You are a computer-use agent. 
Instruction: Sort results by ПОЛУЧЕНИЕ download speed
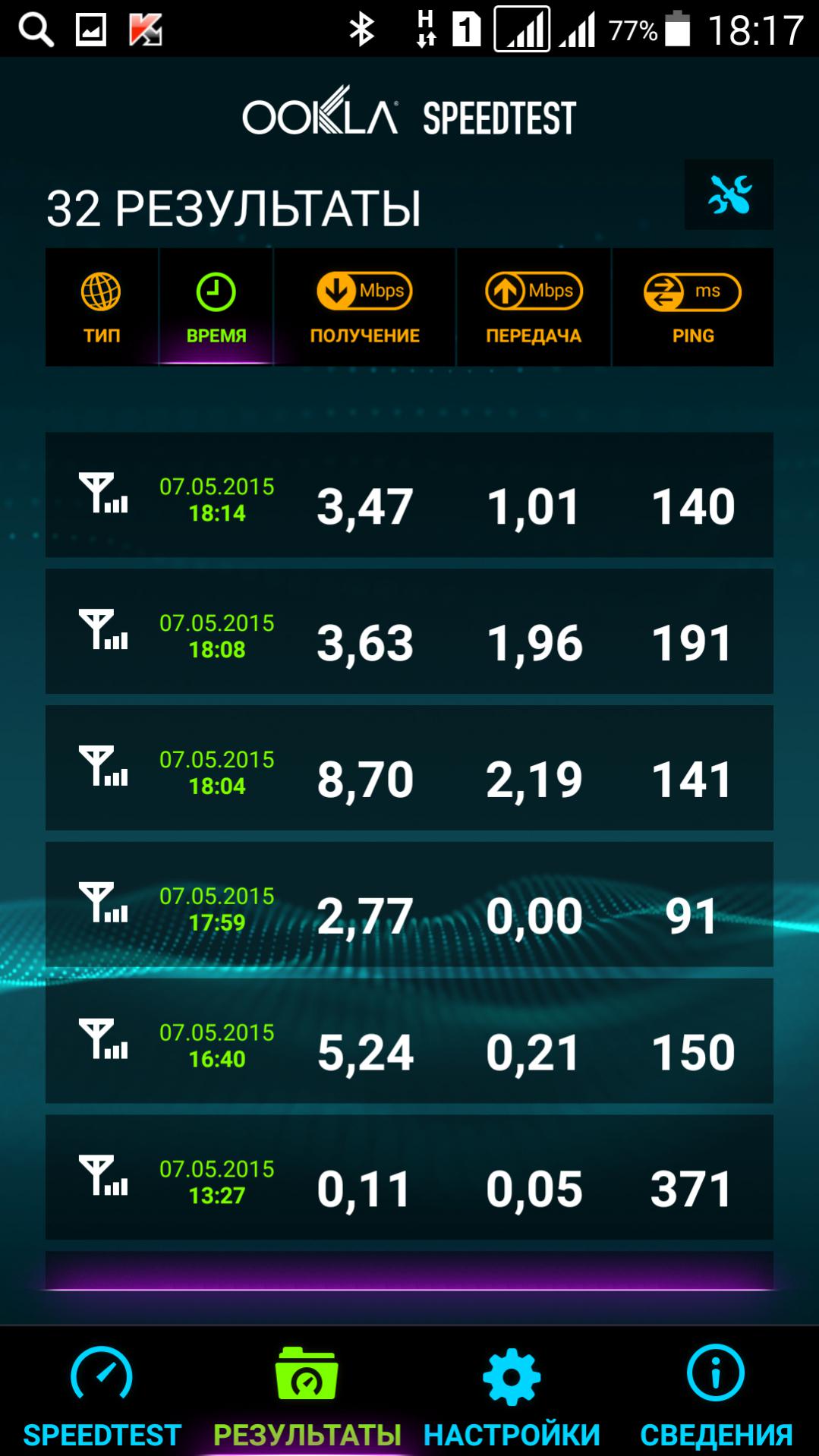tap(364, 307)
